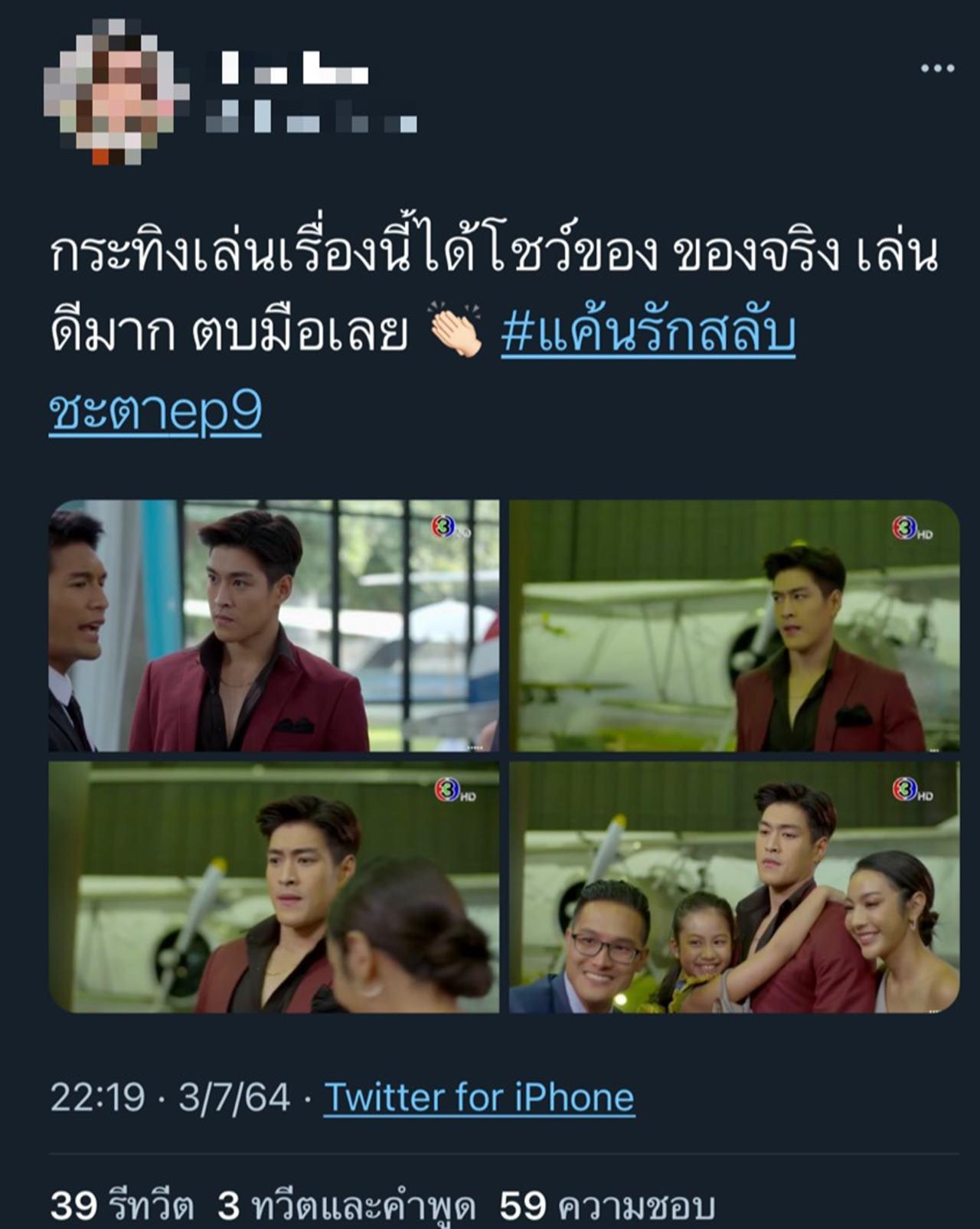The height and width of the screenshot is (1229, 980).
Task: Open group photo with the smiling girl
Action: [x=733, y=887]
